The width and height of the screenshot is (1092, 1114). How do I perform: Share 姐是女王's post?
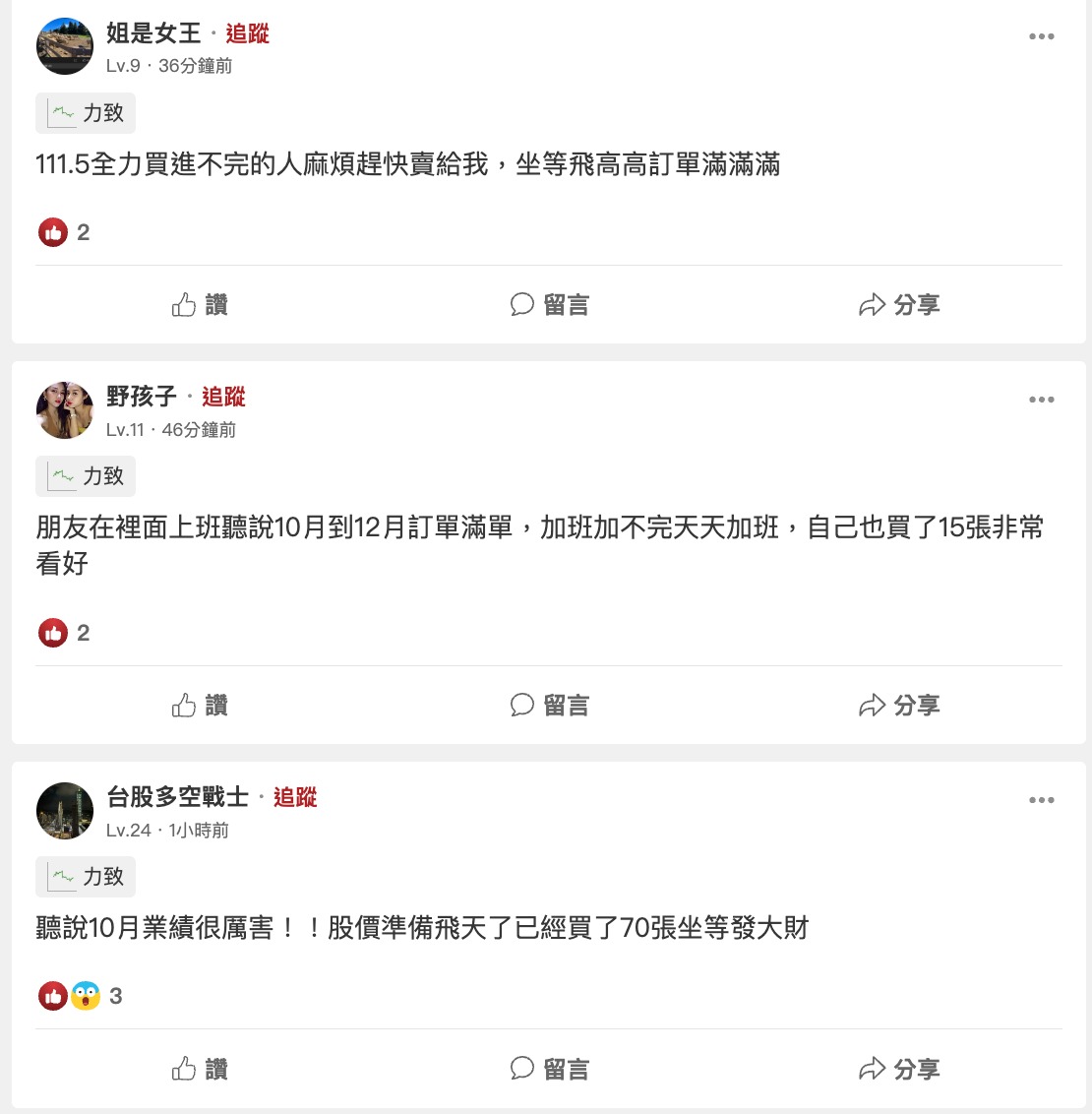pyautogui.click(x=899, y=305)
